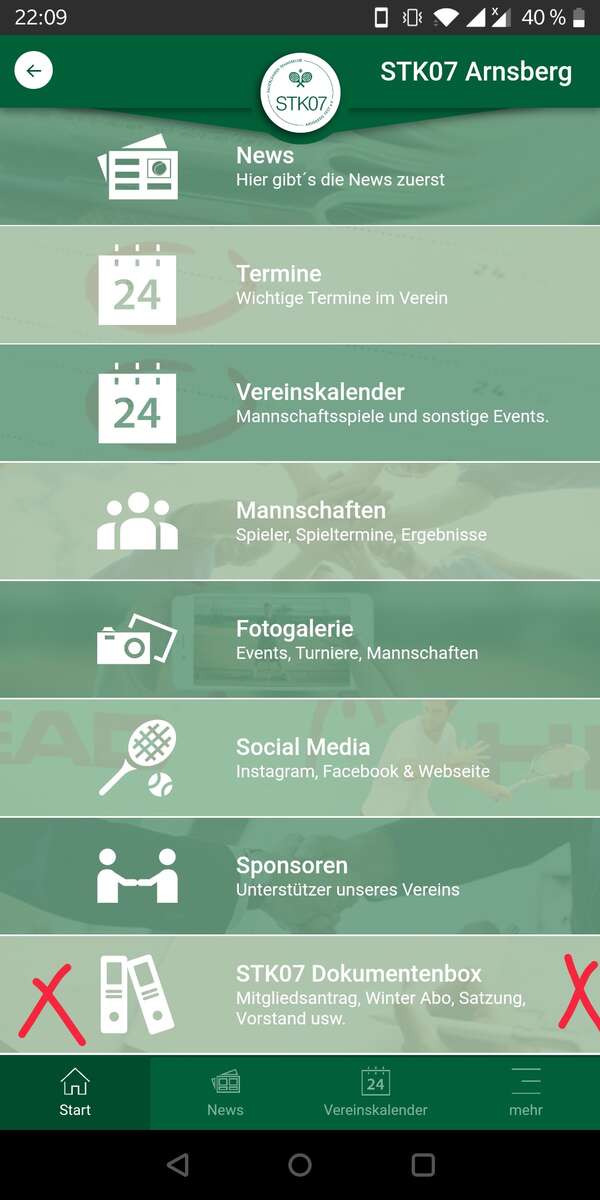Tap the system home button
The image size is (600, 1200).
click(300, 1165)
